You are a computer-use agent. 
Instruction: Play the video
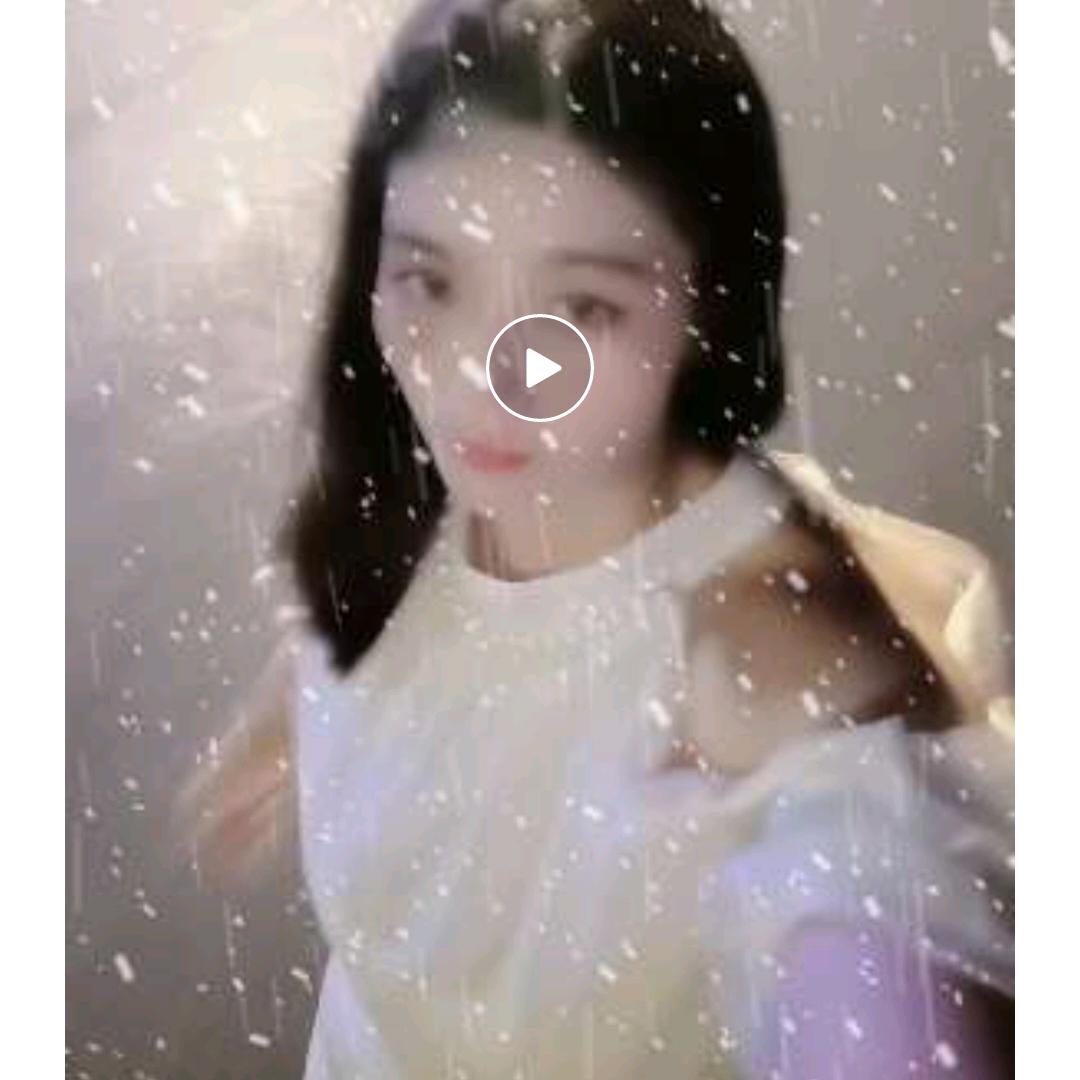pos(540,368)
